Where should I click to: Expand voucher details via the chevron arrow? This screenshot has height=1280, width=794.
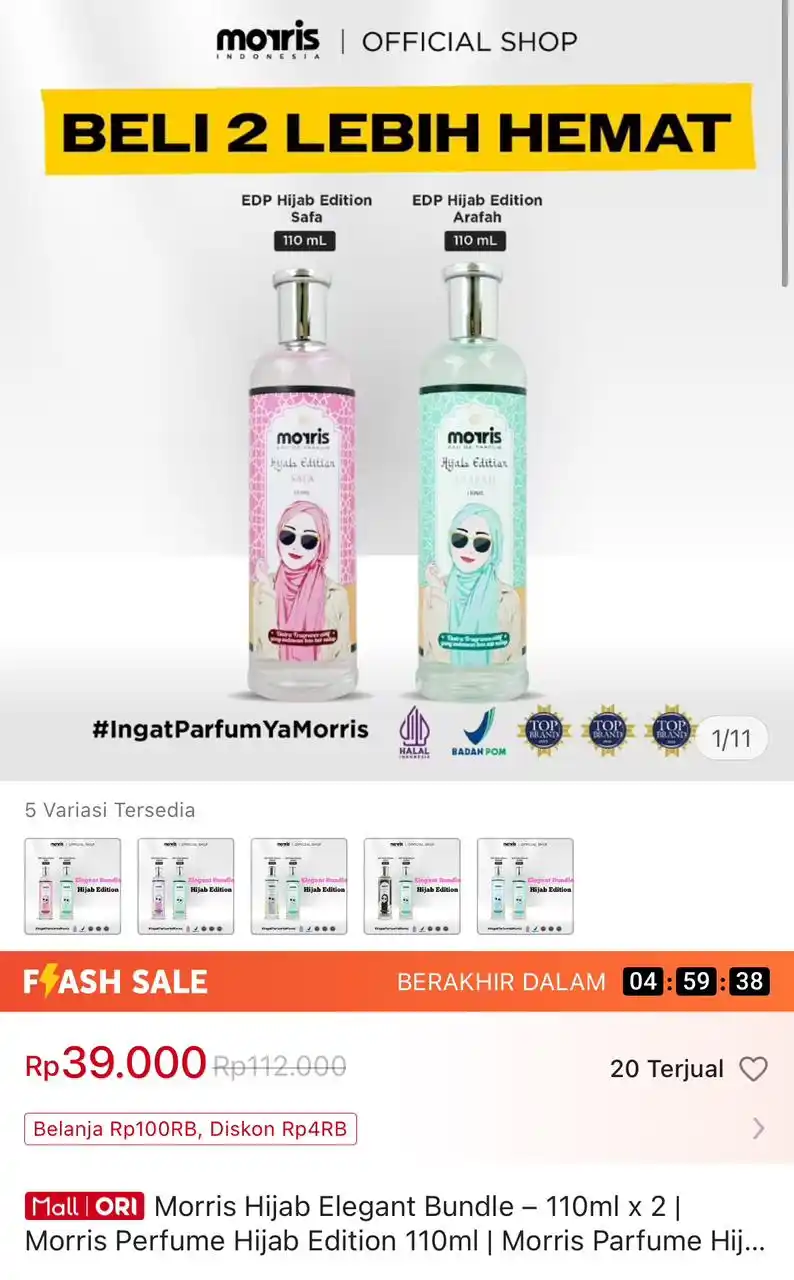click(758, 1129)
